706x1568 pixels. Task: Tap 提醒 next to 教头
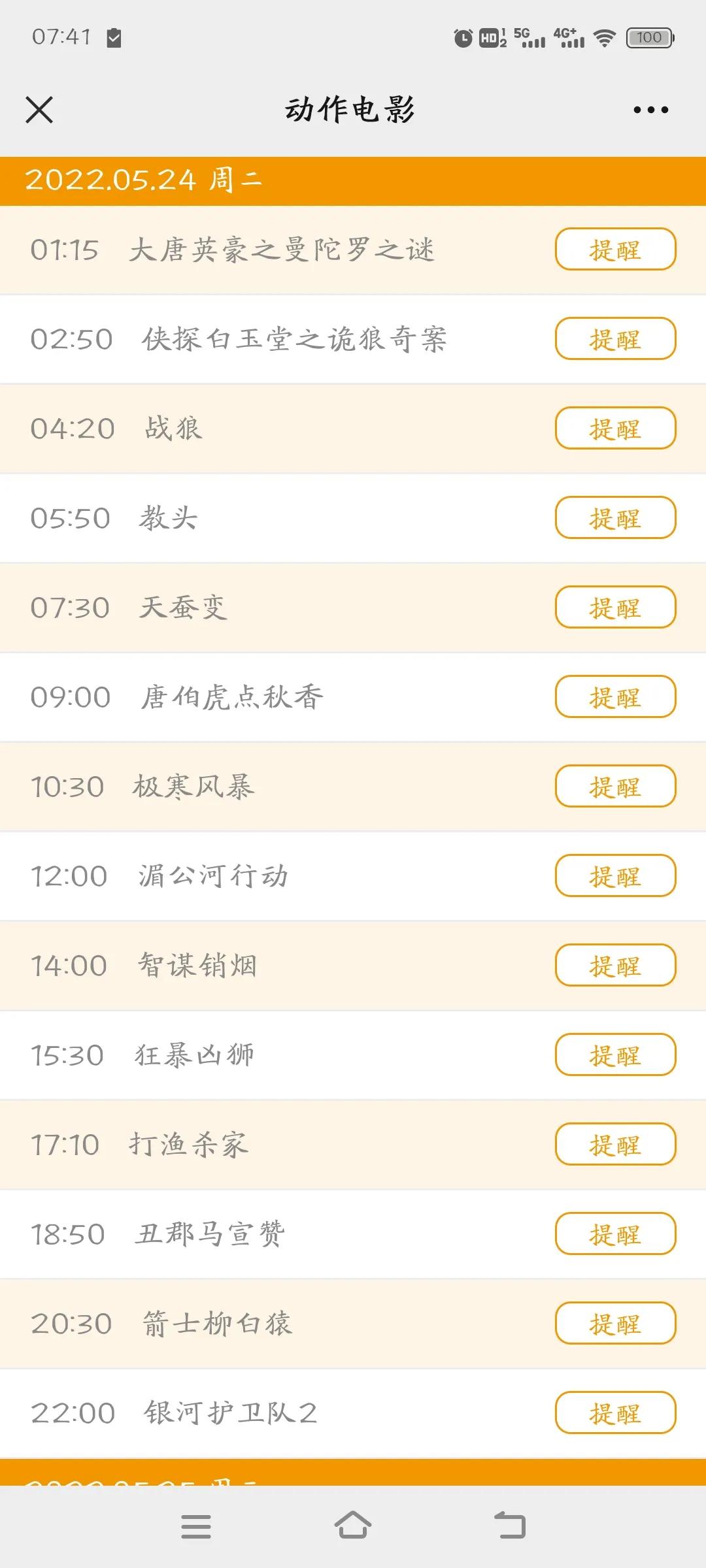pos(615,517)
